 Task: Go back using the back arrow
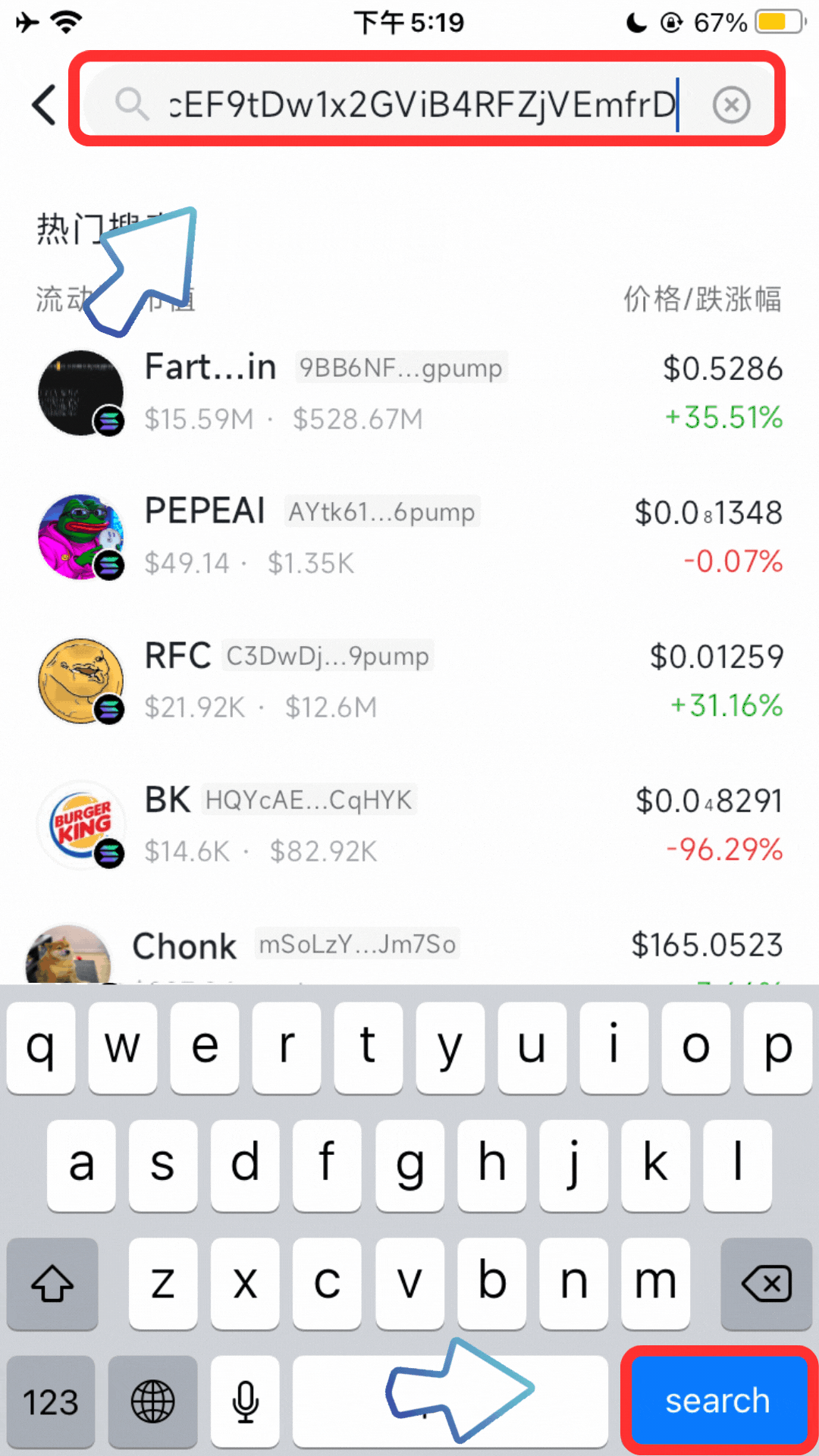point(44,104)
